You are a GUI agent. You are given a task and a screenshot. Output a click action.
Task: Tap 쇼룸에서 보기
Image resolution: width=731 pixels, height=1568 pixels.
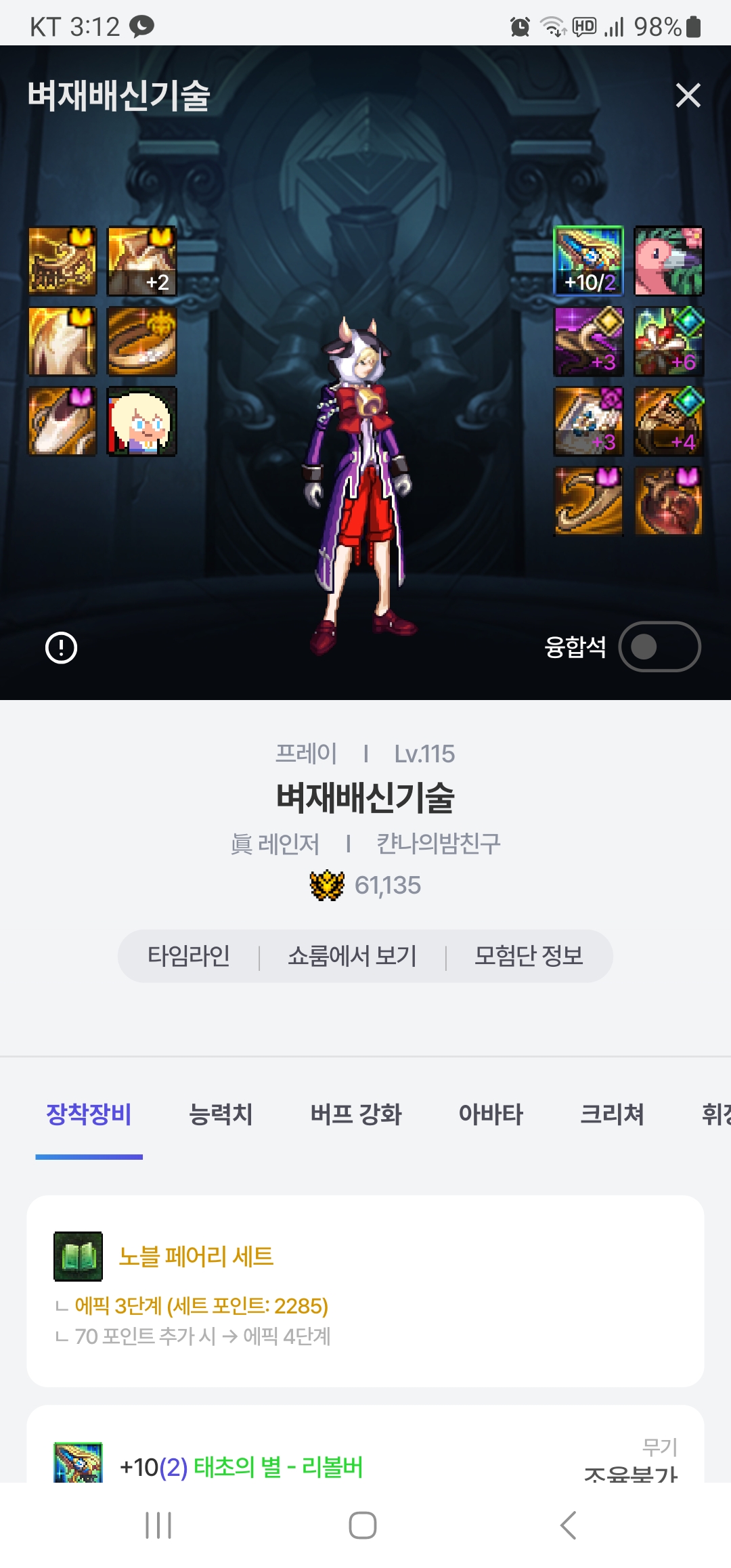coord(352,956)
